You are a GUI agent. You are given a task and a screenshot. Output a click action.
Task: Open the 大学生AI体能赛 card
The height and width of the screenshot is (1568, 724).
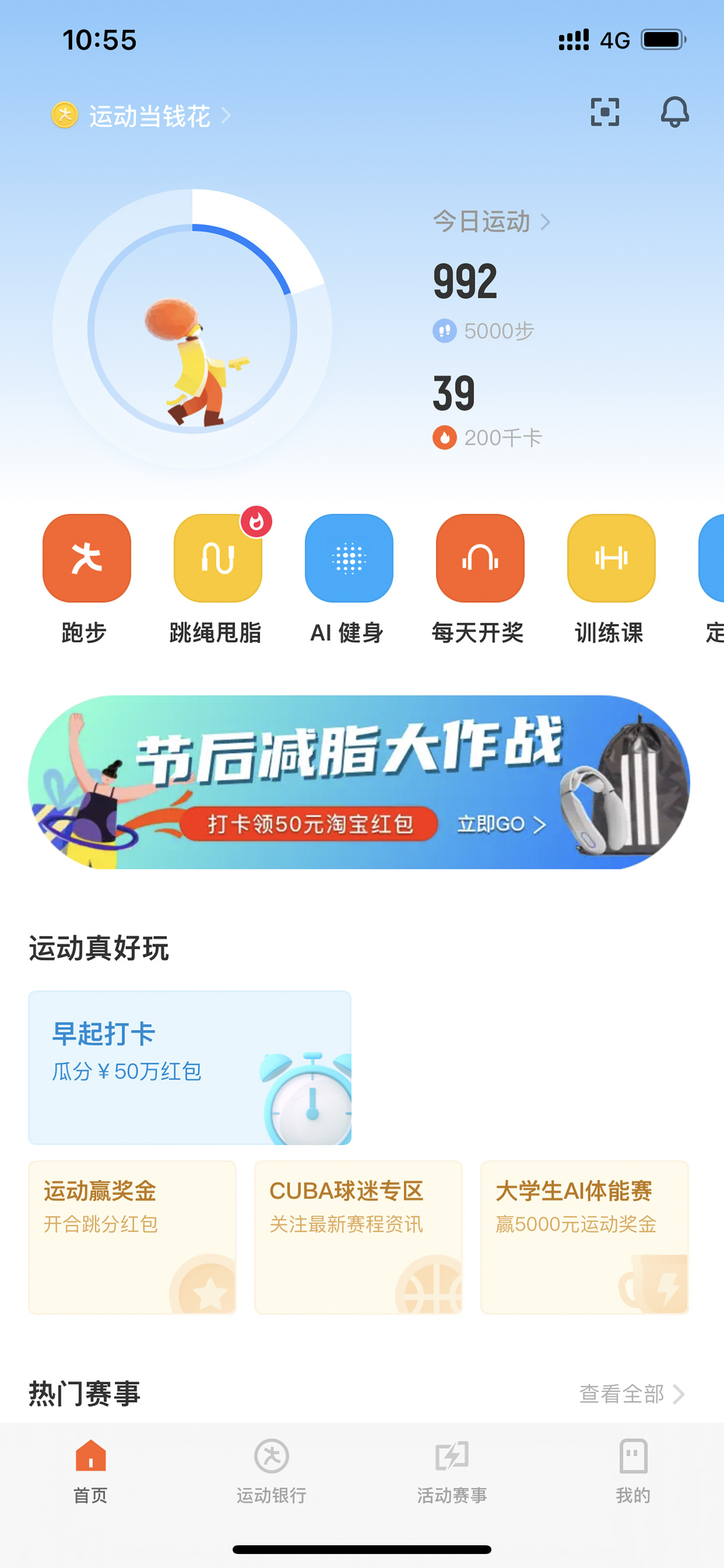click(x=584, y=1237)
